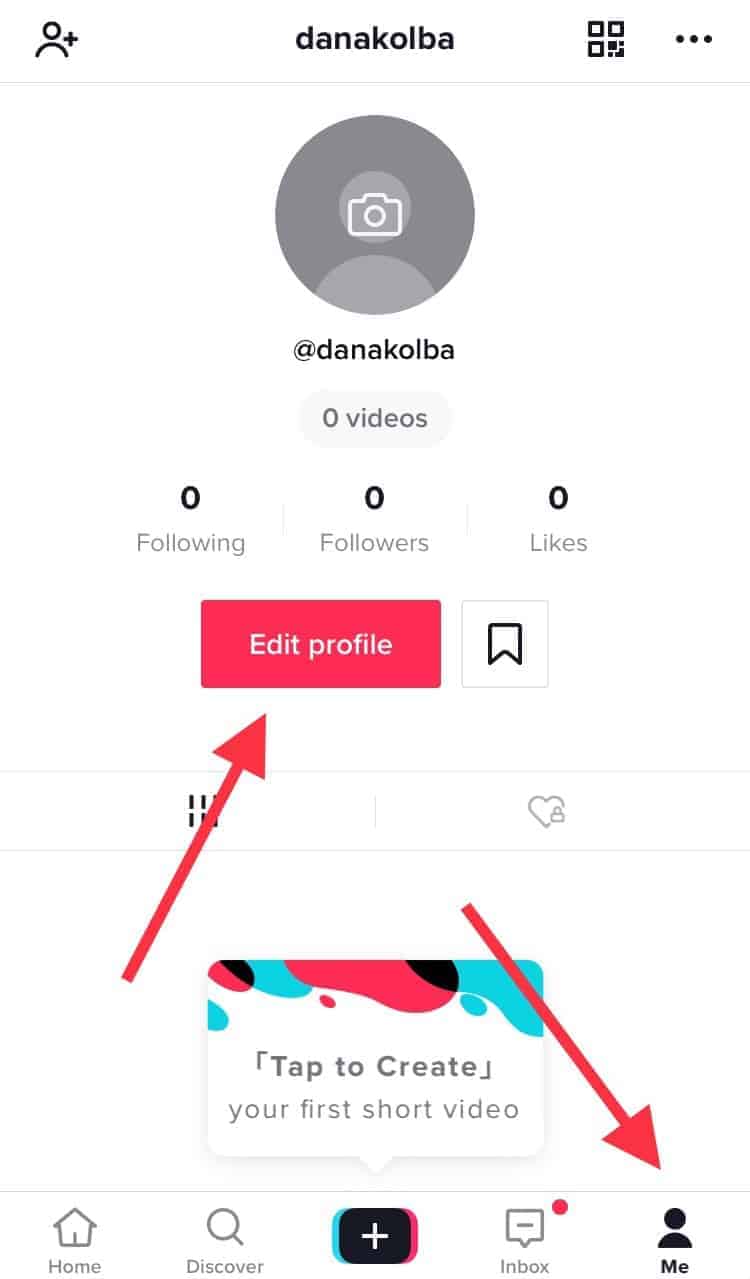
Task: Tap the Edit profile button
Action: [x=321, y=644]
